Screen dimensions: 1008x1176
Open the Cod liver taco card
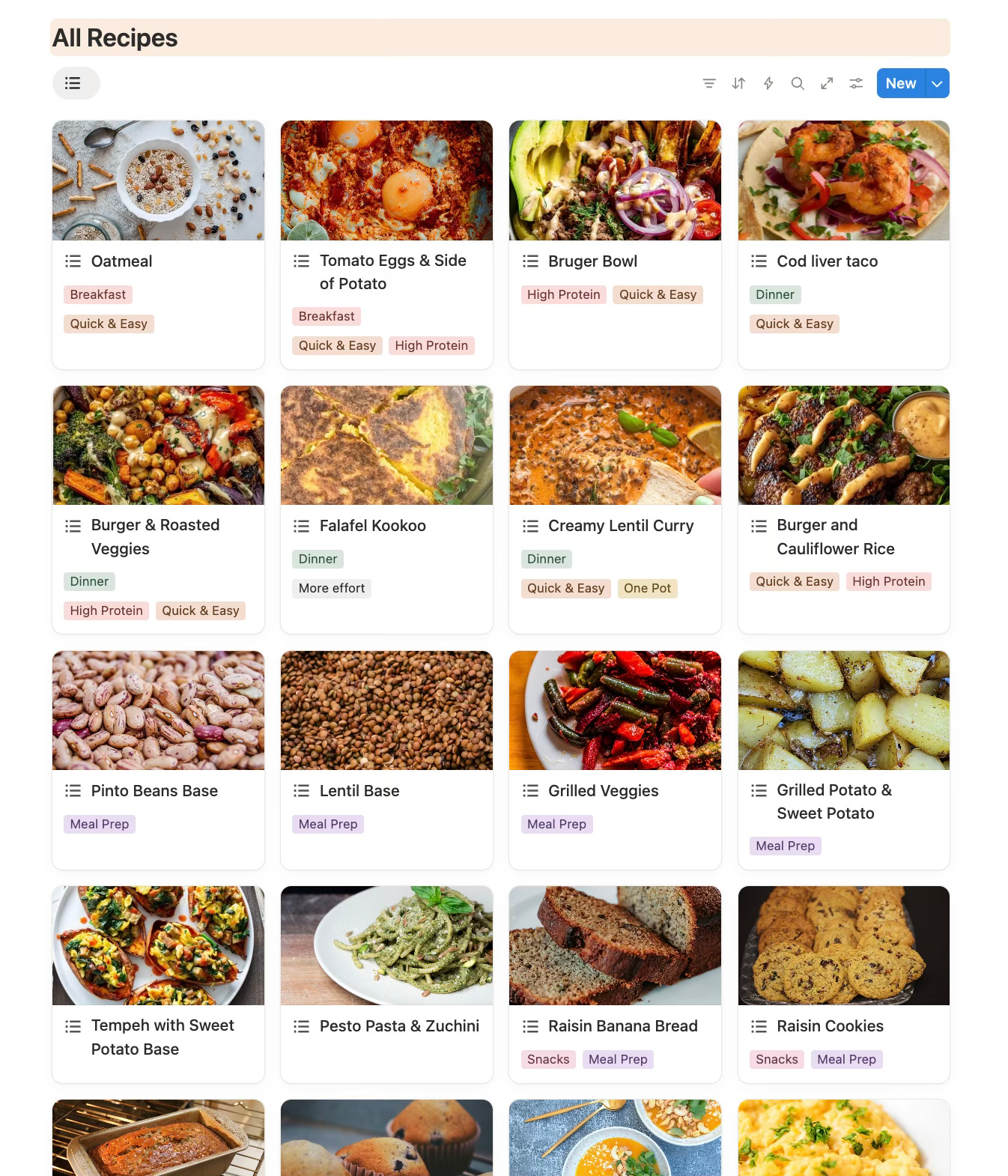[x=827, y=261]
